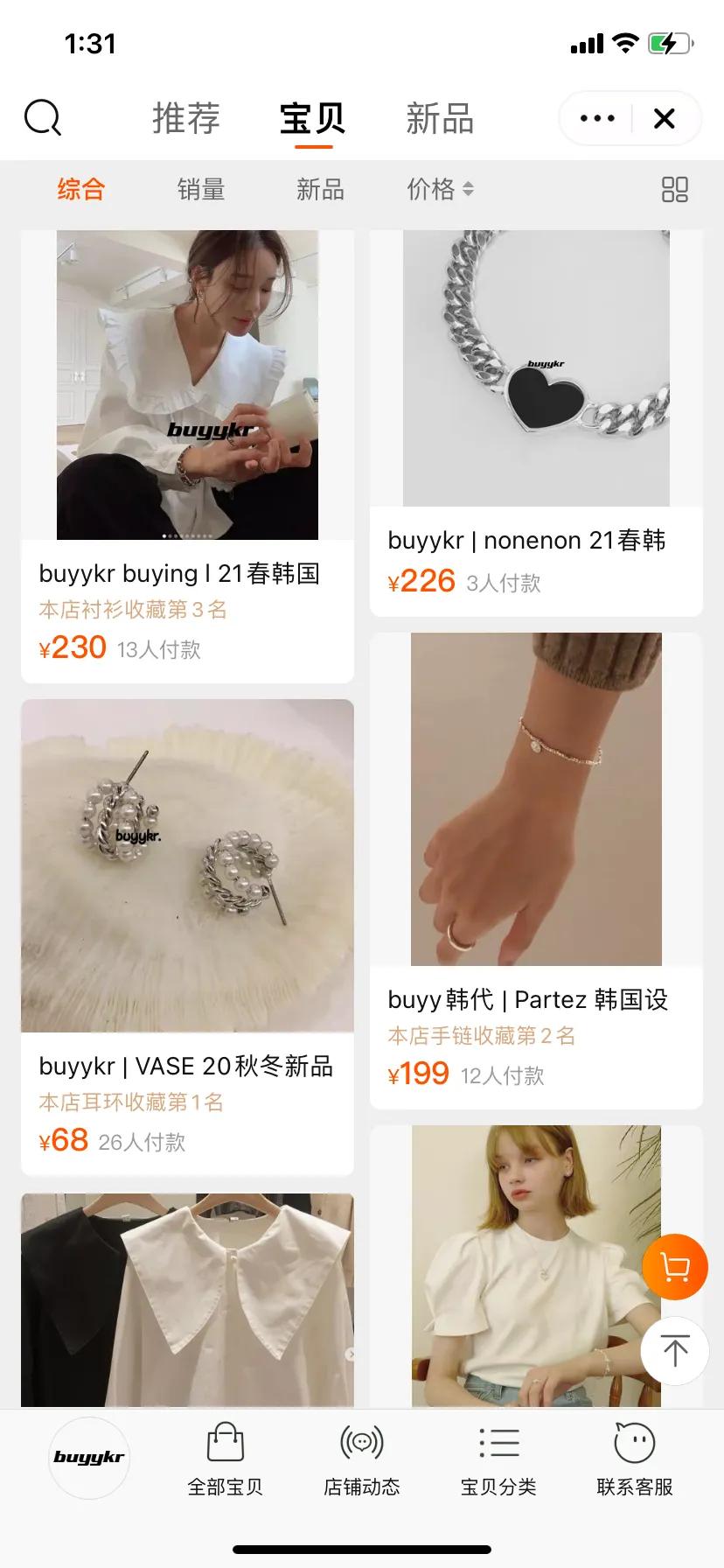Close the mini program
The image size is (724, 1568).
tap(665, 118)
